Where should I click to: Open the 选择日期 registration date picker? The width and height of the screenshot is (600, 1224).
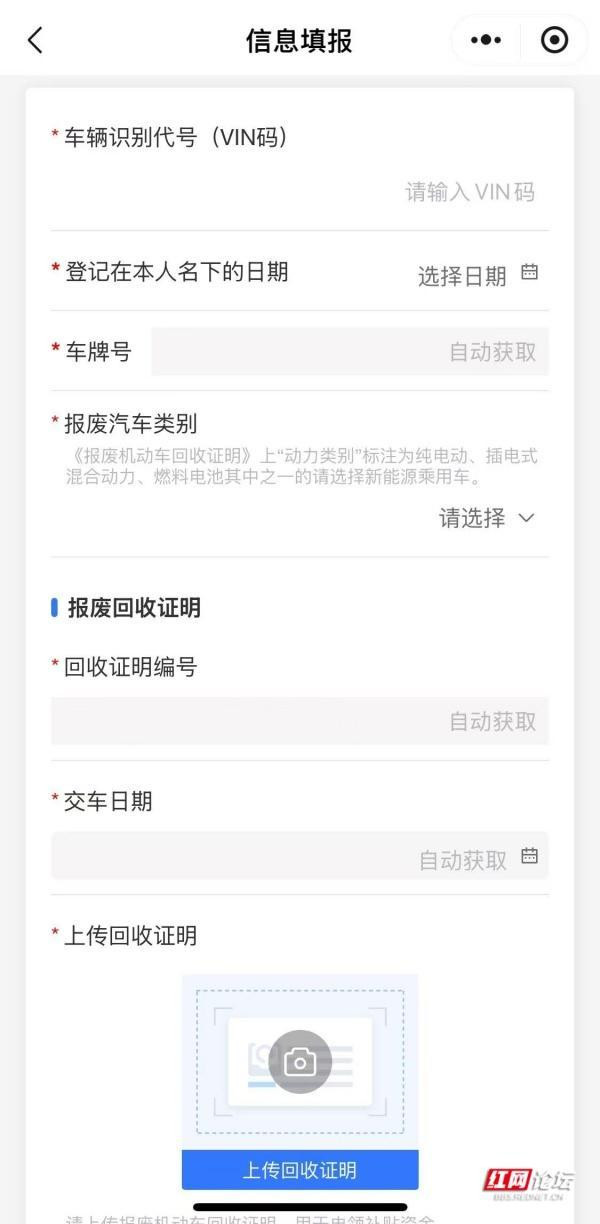click(477, 275)
